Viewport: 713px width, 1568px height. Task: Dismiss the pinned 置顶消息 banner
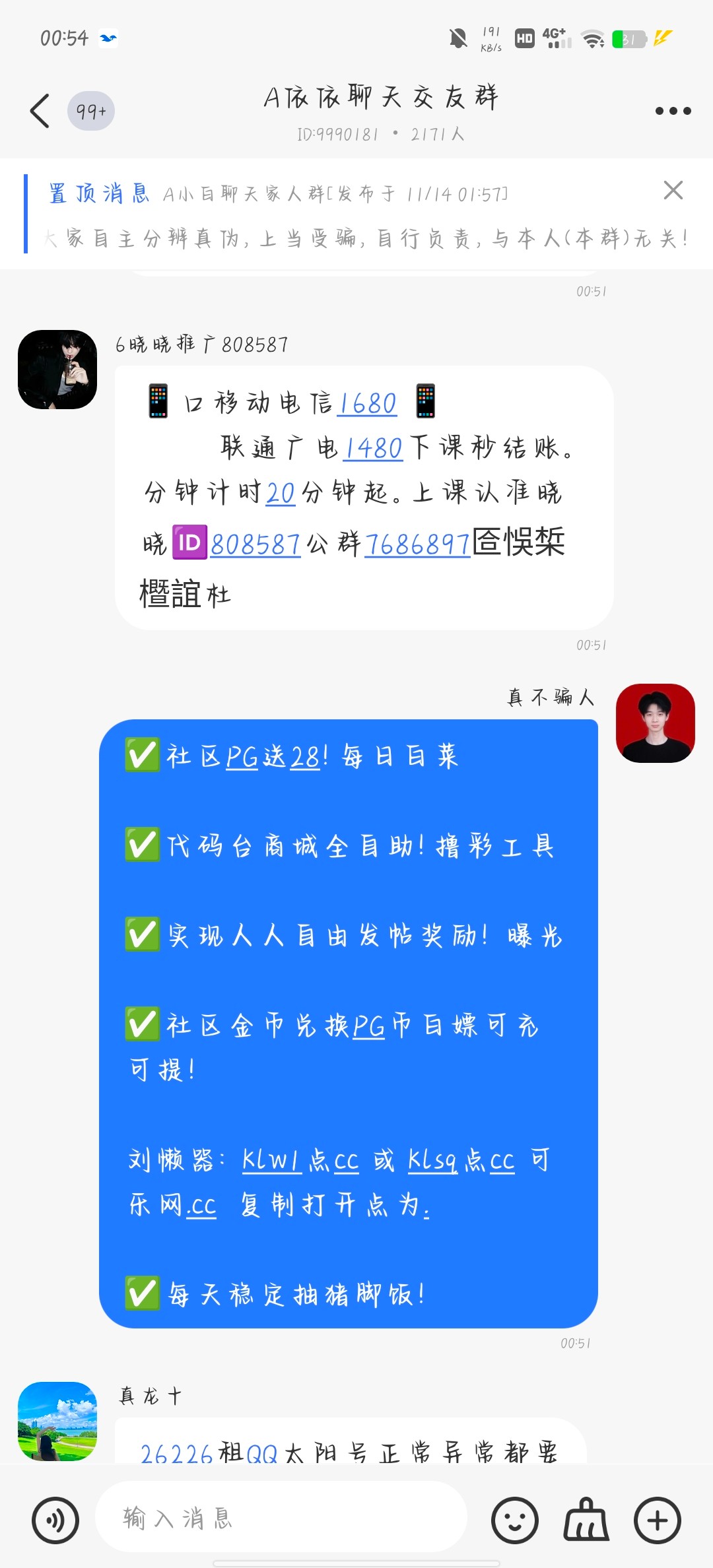click(672, 191)
